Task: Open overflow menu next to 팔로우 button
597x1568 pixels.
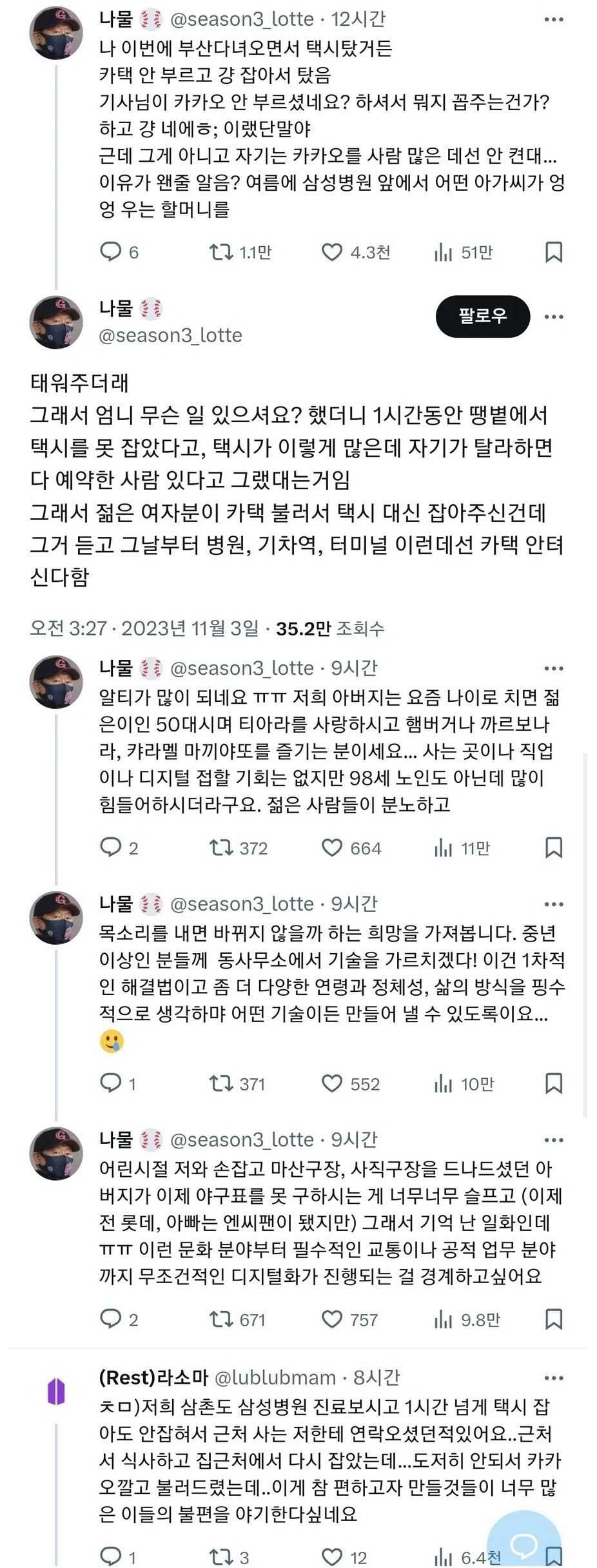Action: tap(554, 317)
